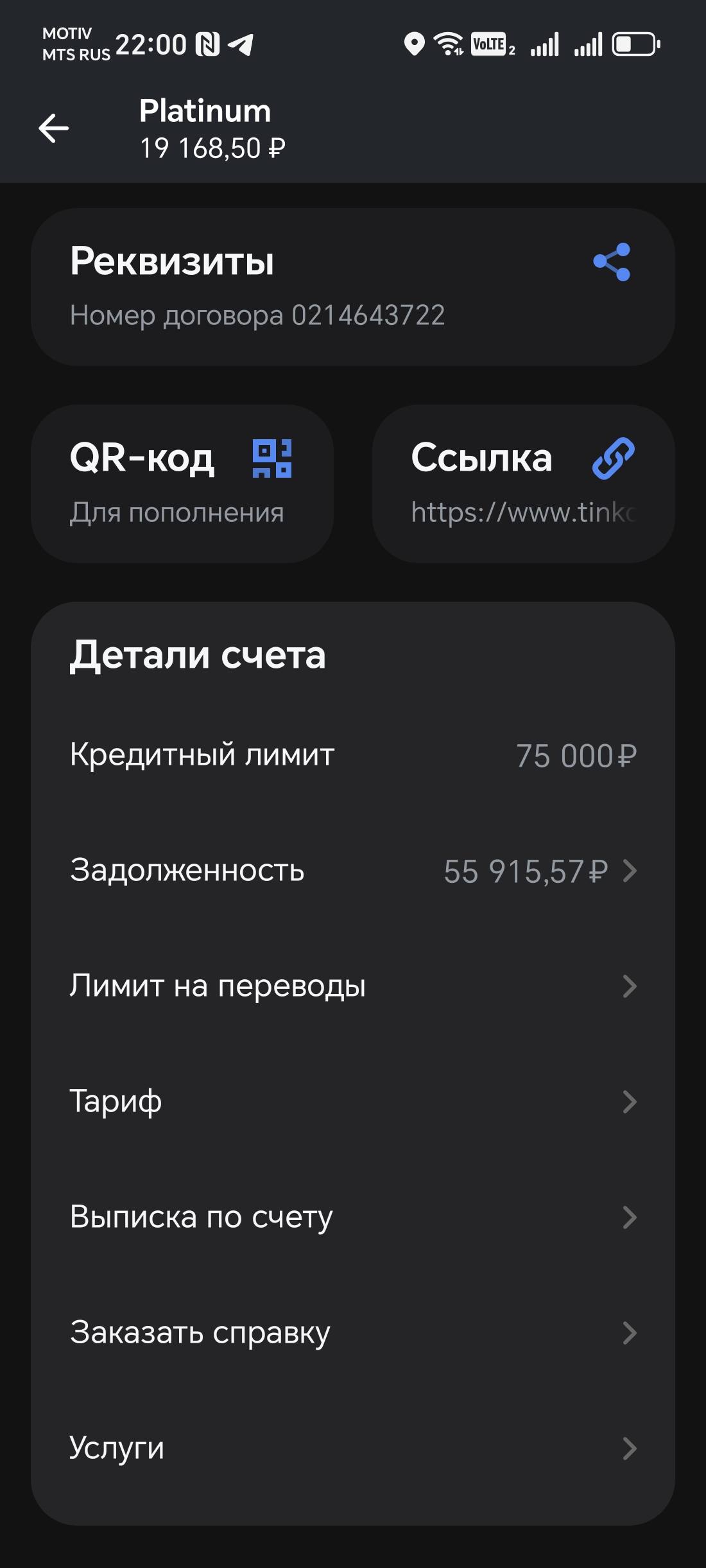Expand Задолженность details via its chevron
The width and height of the screenshot is (706, 1568).
tap(631, 871)
